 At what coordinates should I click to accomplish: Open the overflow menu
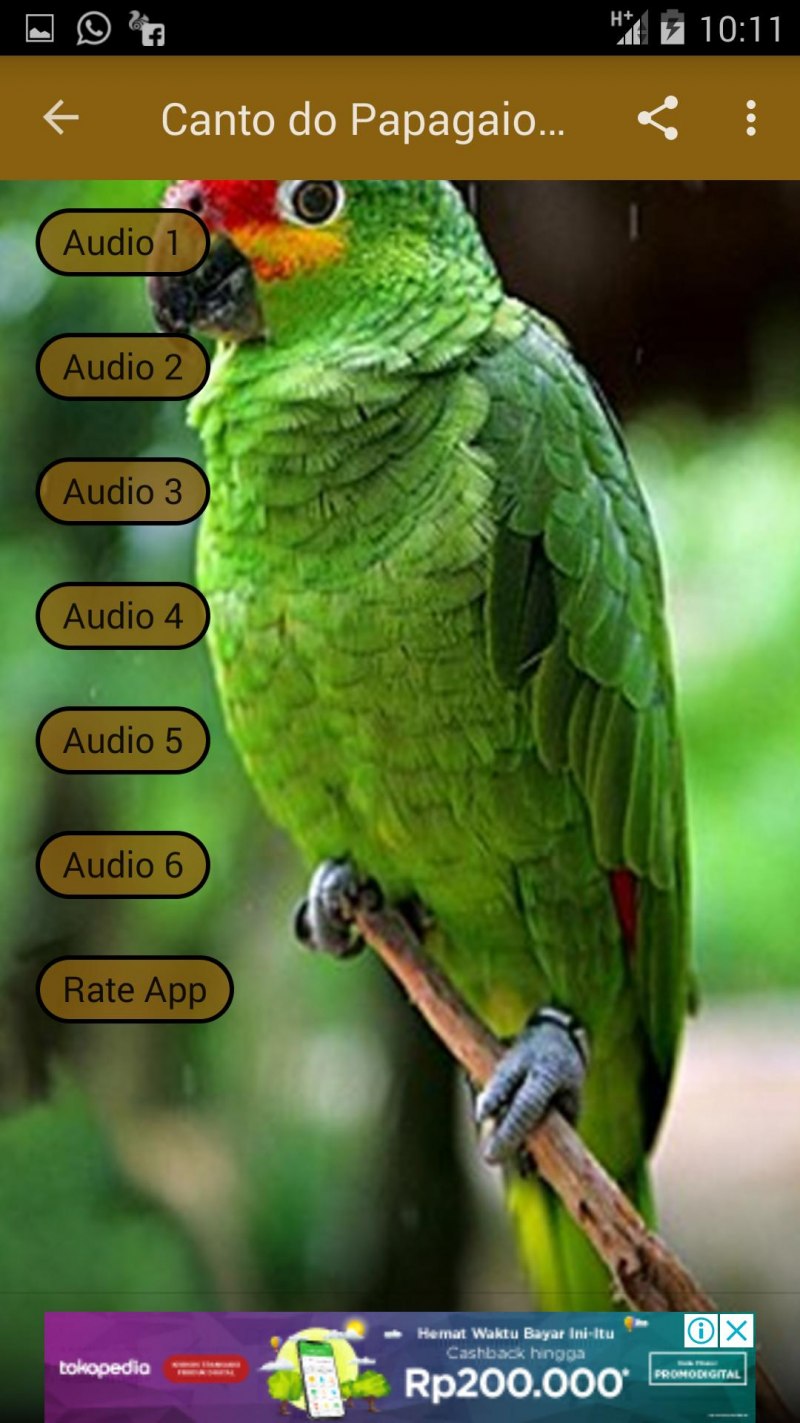point(750,118)
